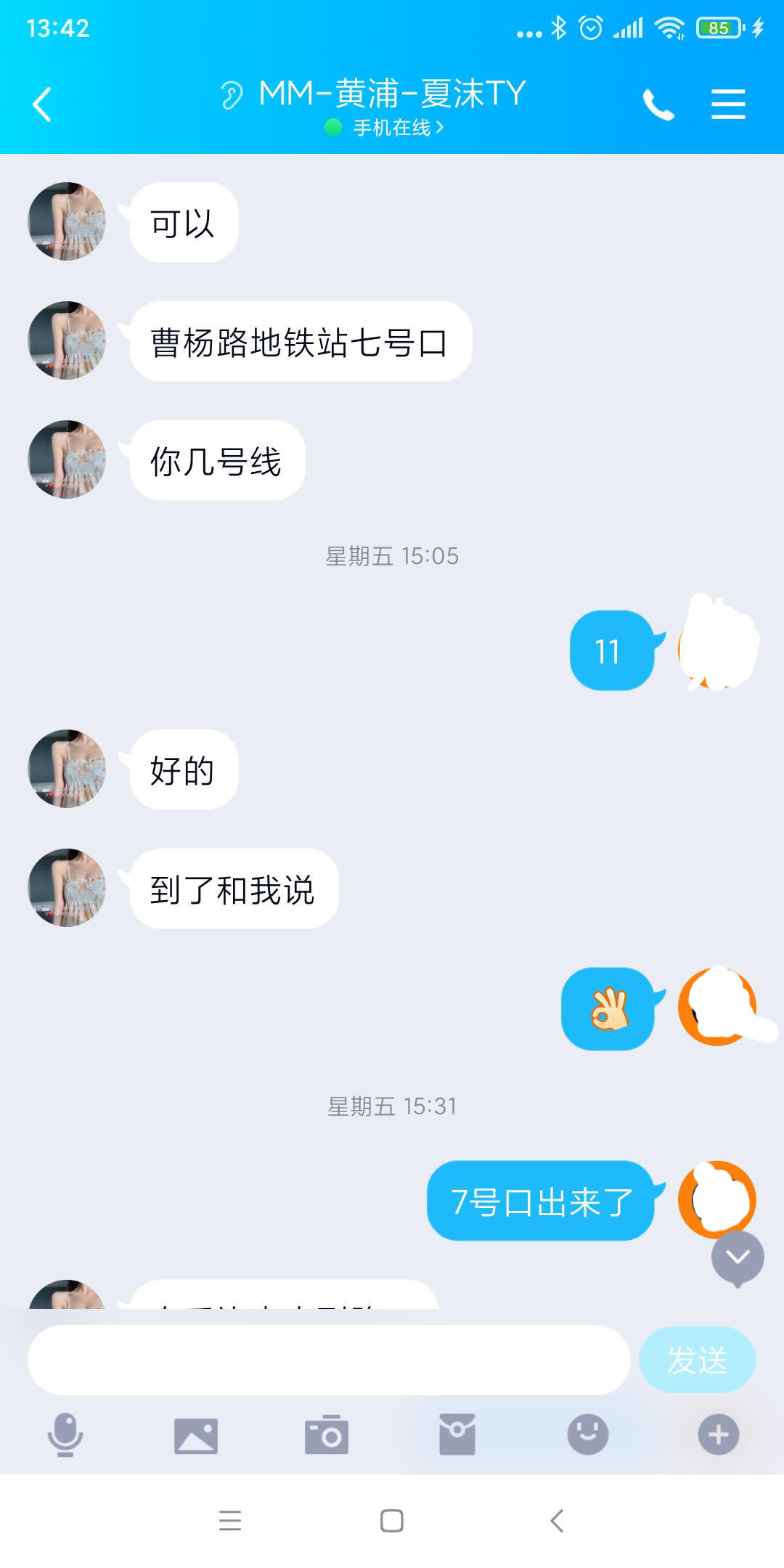View contact avatar beside 曹杨路地铁站七号口
The height and width of the screenshot is (1568, 784).
pos(67,340)
